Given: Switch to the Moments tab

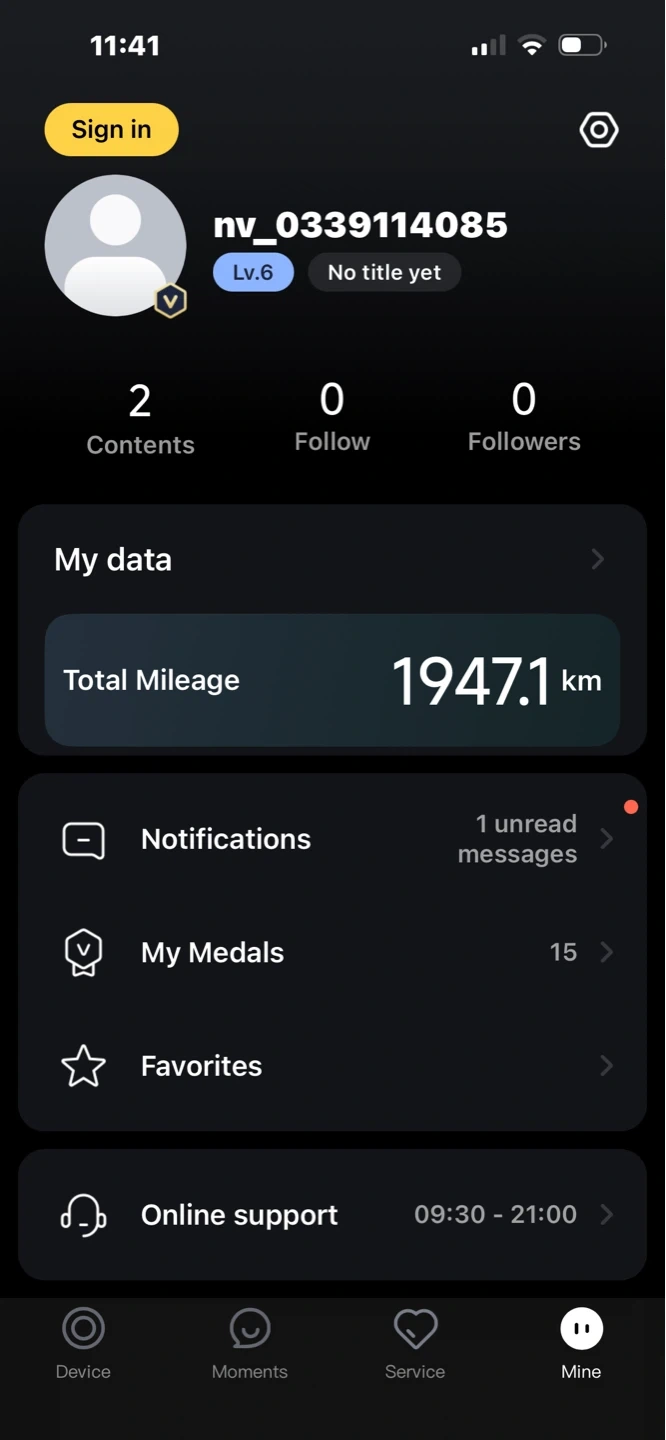Looking at the screenshot, I should [250, 1344].
